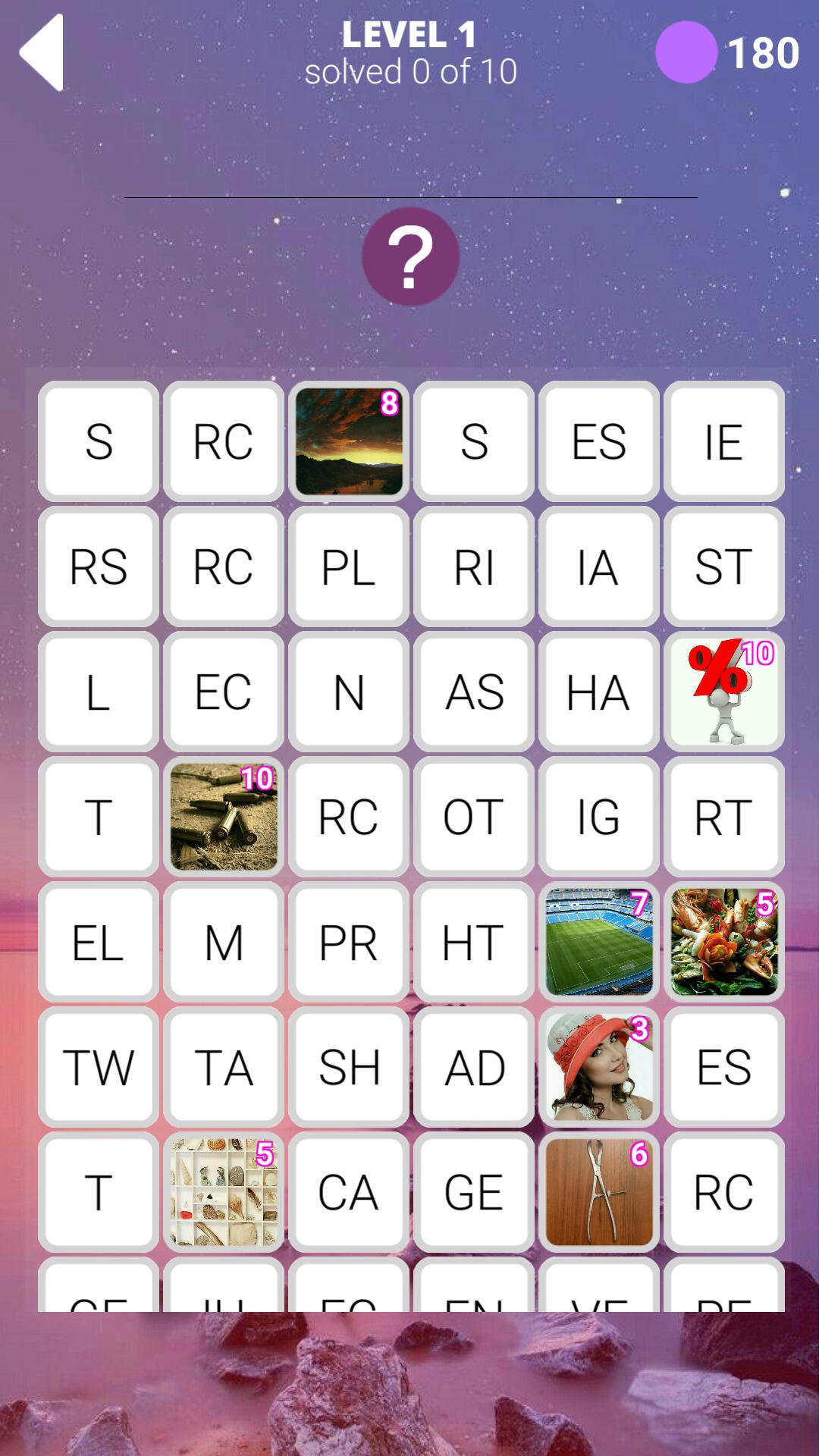This screenshot has height=1456, width=819.
Task: Select the seafood dish picture tile marked 5
Action: pyautogui.click(x=723, y=942)
